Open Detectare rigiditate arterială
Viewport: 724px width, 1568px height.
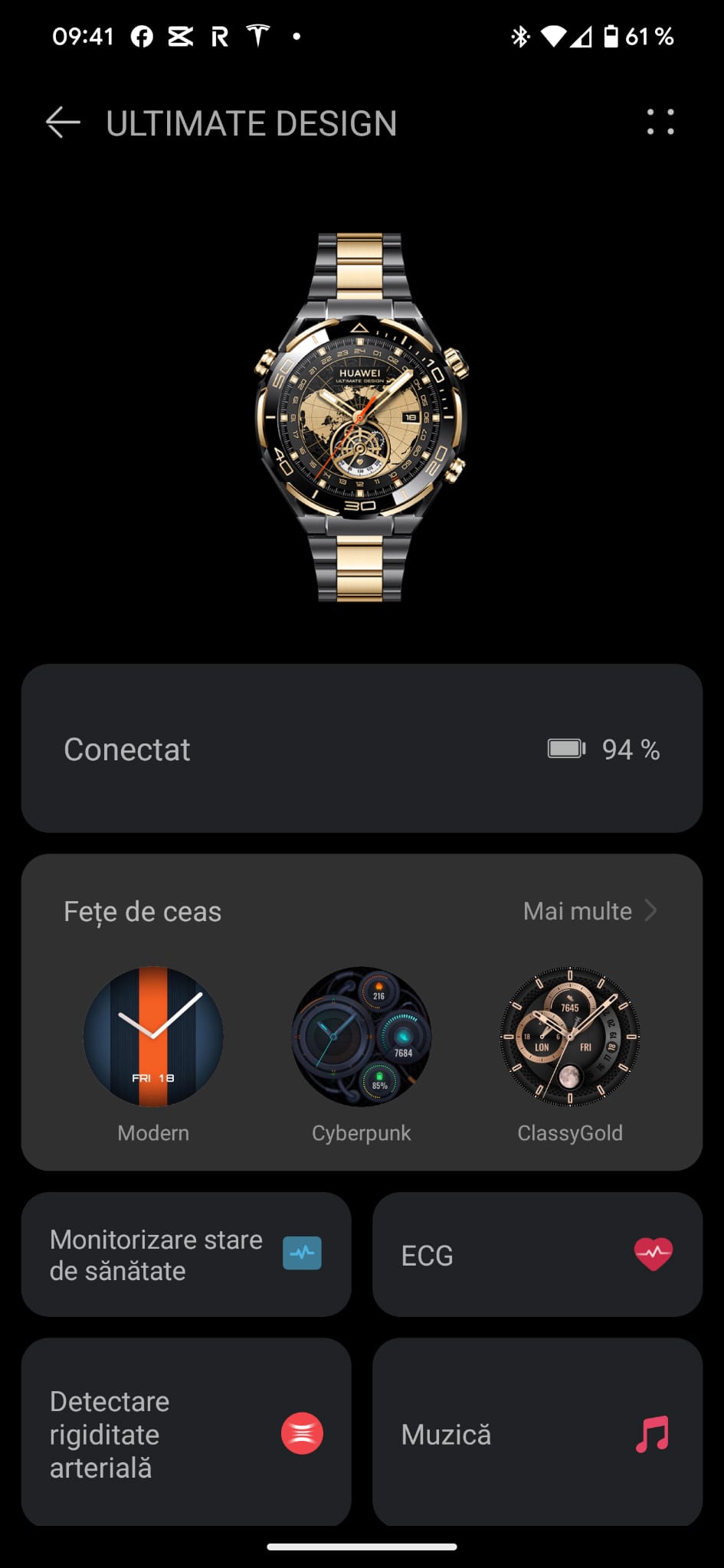click(186, 1433)
